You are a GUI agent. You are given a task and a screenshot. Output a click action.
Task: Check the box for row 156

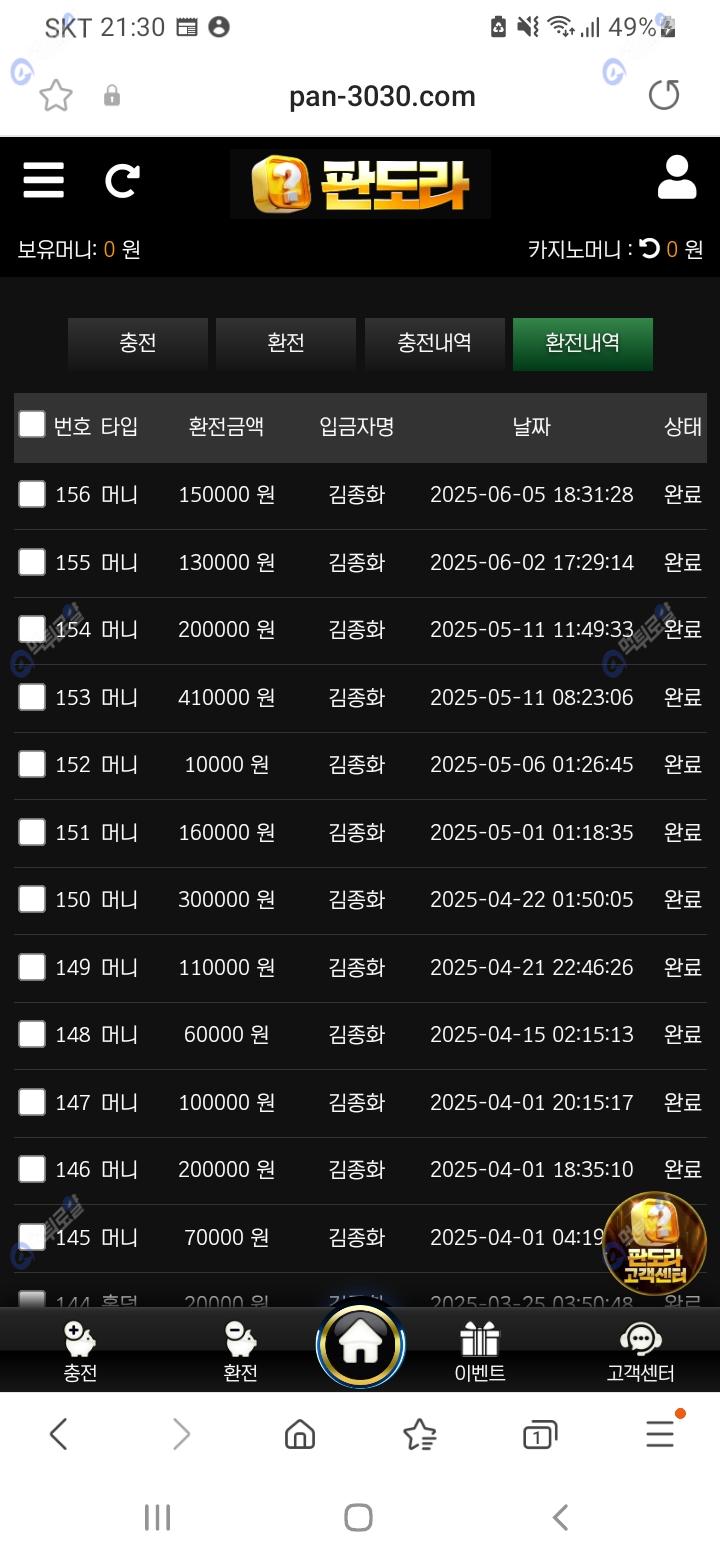[32, 494]
